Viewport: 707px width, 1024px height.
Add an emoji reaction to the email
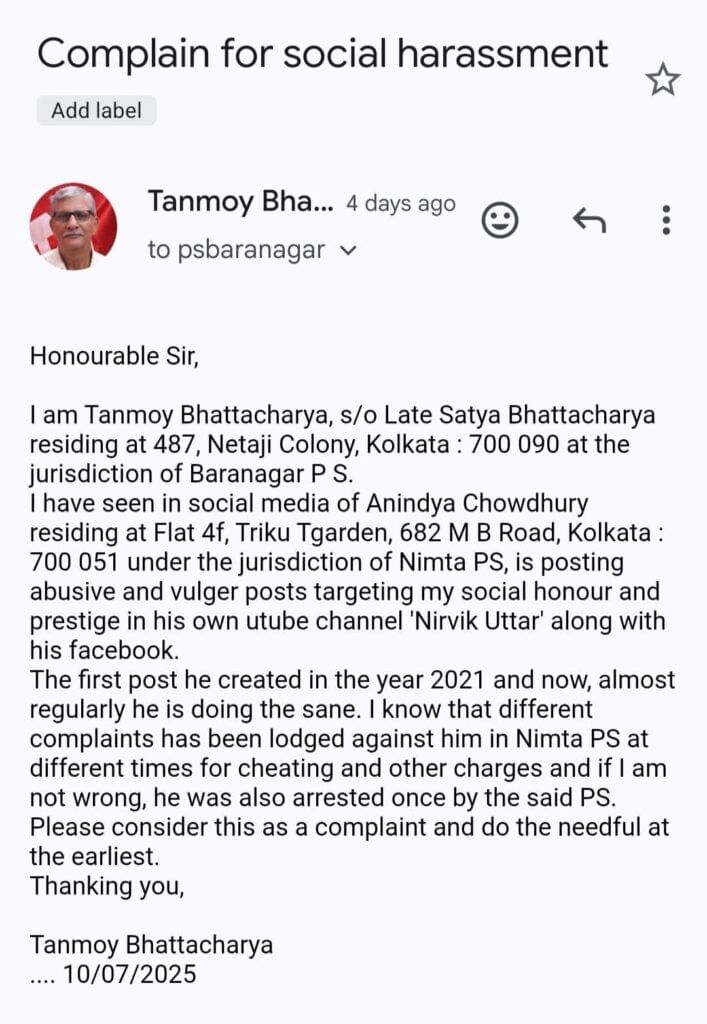[500, 220]
